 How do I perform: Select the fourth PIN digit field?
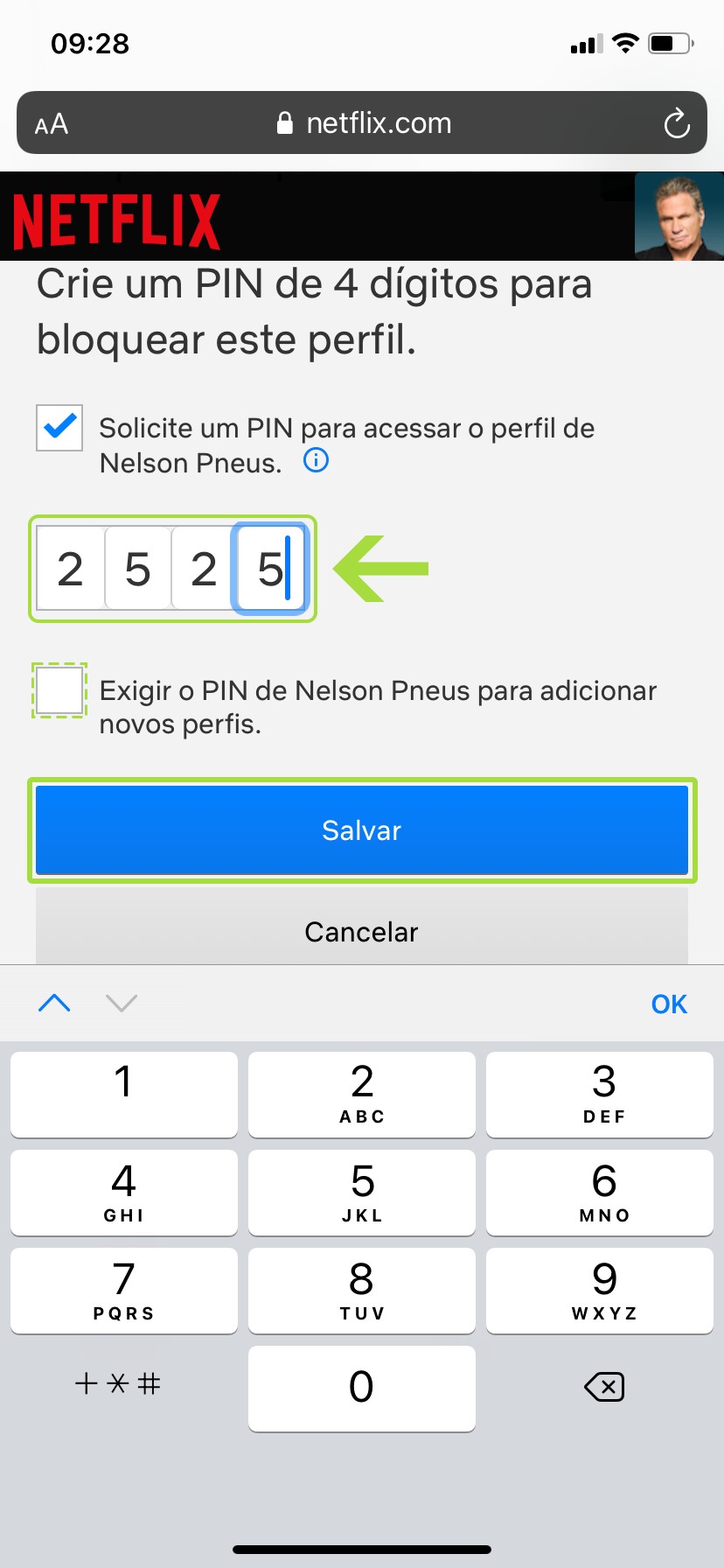tap(270, 569)
